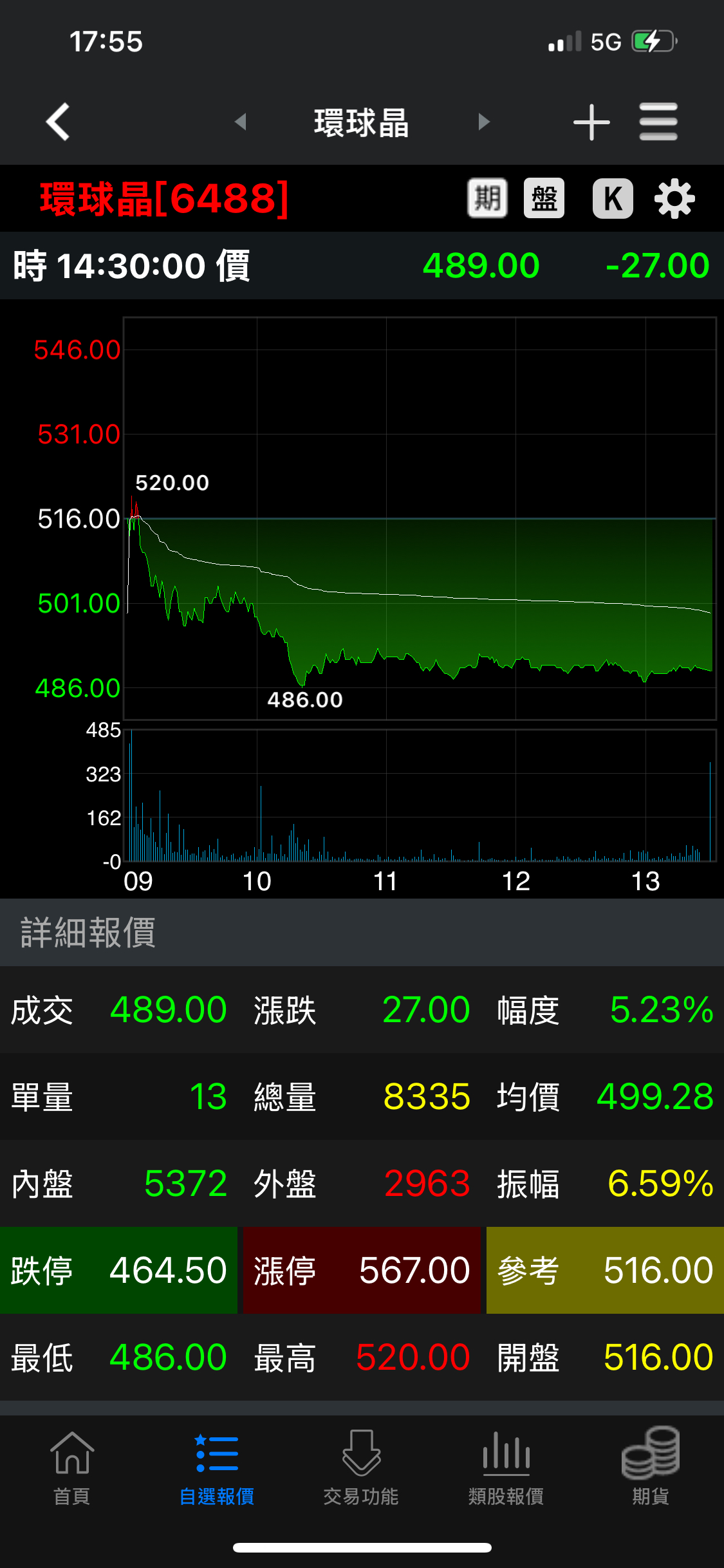This screenshot has width=724, height=1568.
Task: Tap the plus icon to add stock
Action: coord(591,122)
